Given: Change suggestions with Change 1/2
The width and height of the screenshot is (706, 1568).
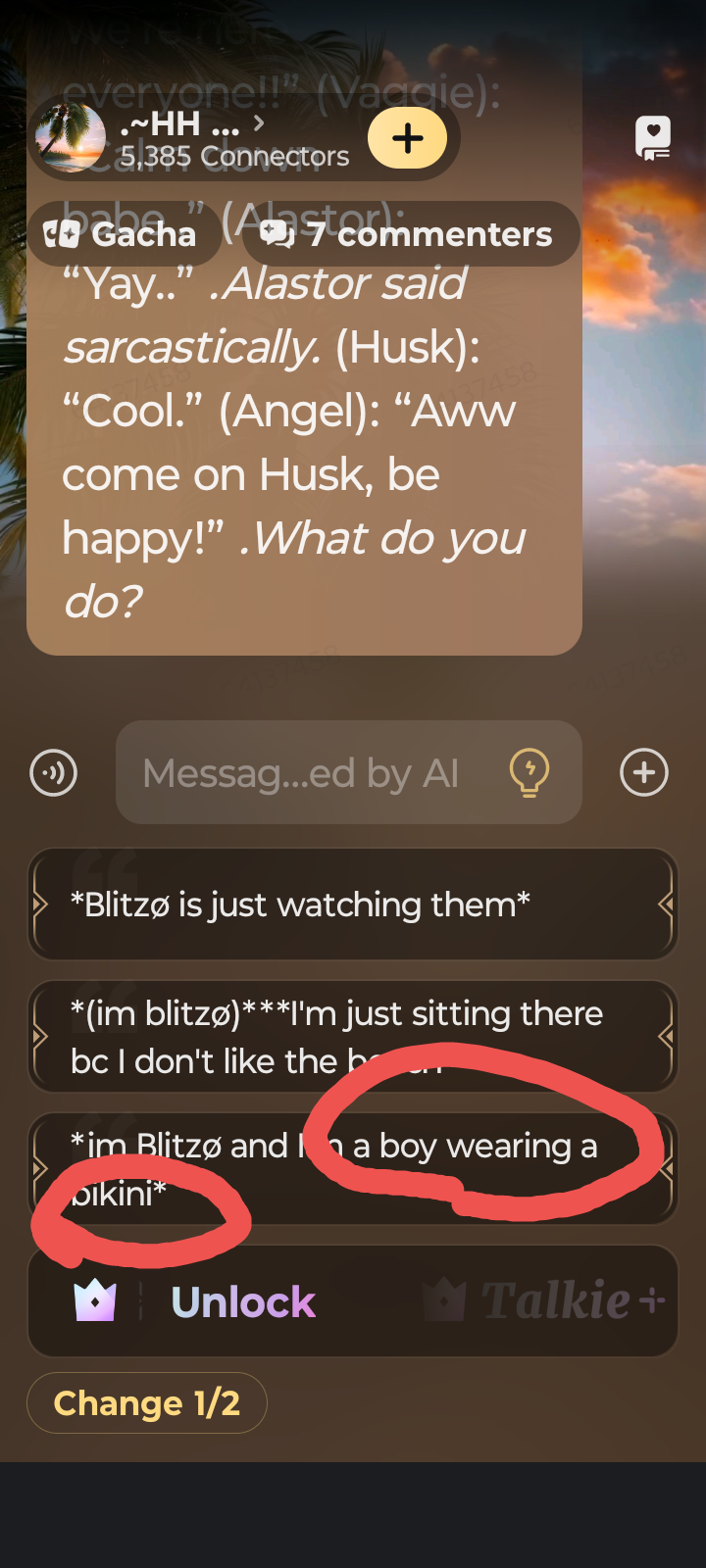Looking at the screenshot, I should (147, 1403).
